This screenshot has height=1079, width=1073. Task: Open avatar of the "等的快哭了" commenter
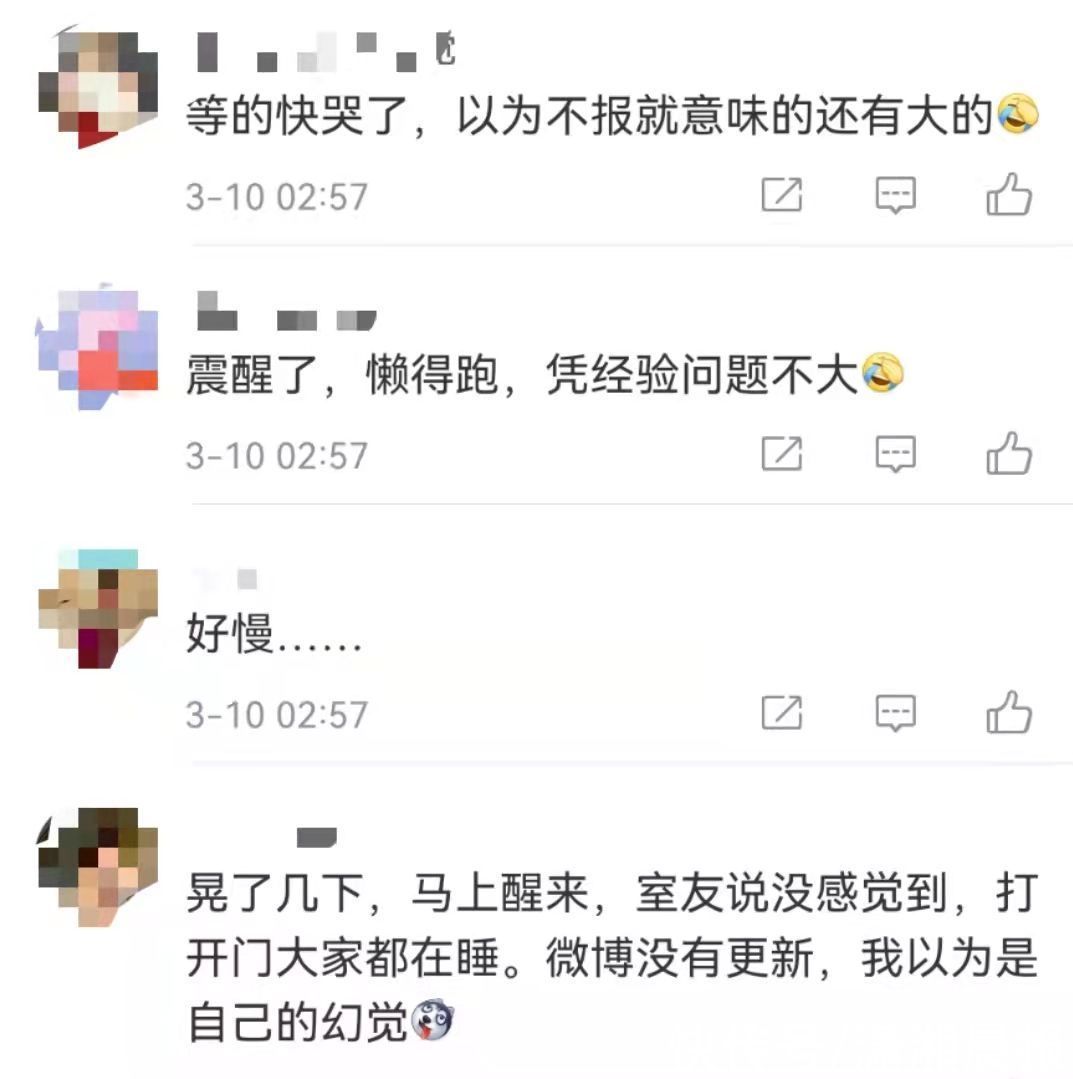(97, 88)
